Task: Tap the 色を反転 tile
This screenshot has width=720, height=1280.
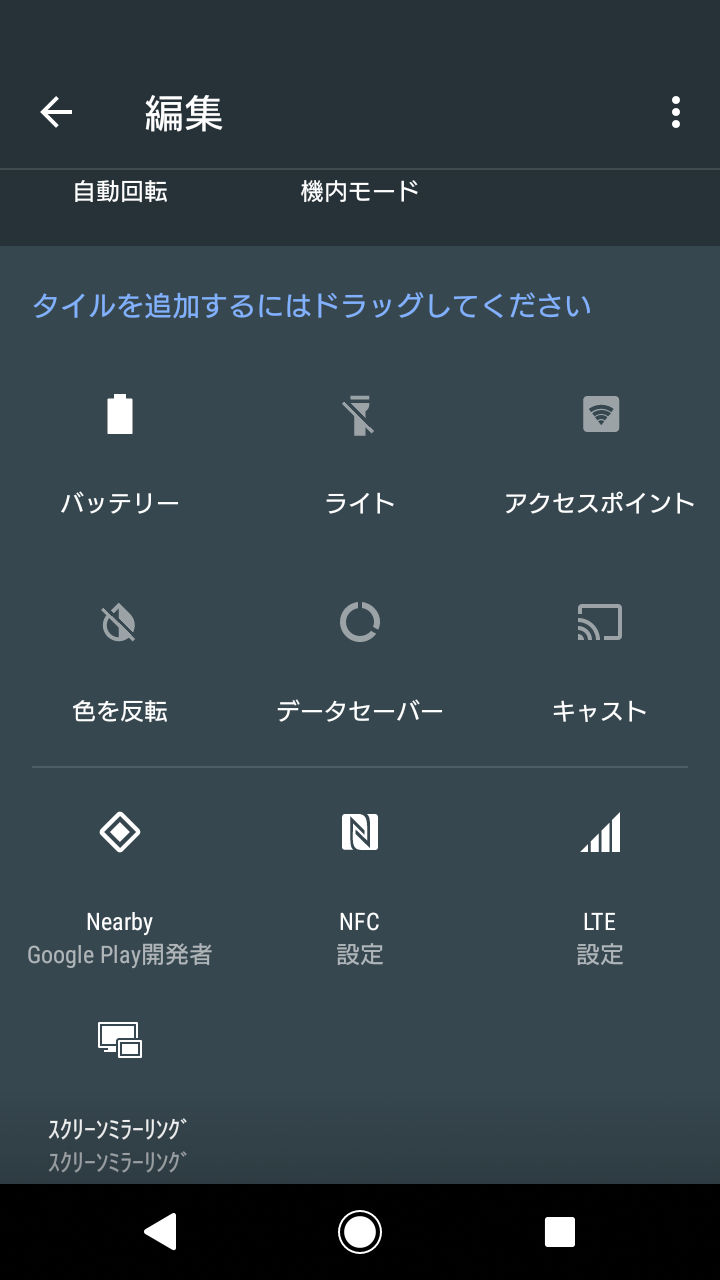Action: coord(120,660)
